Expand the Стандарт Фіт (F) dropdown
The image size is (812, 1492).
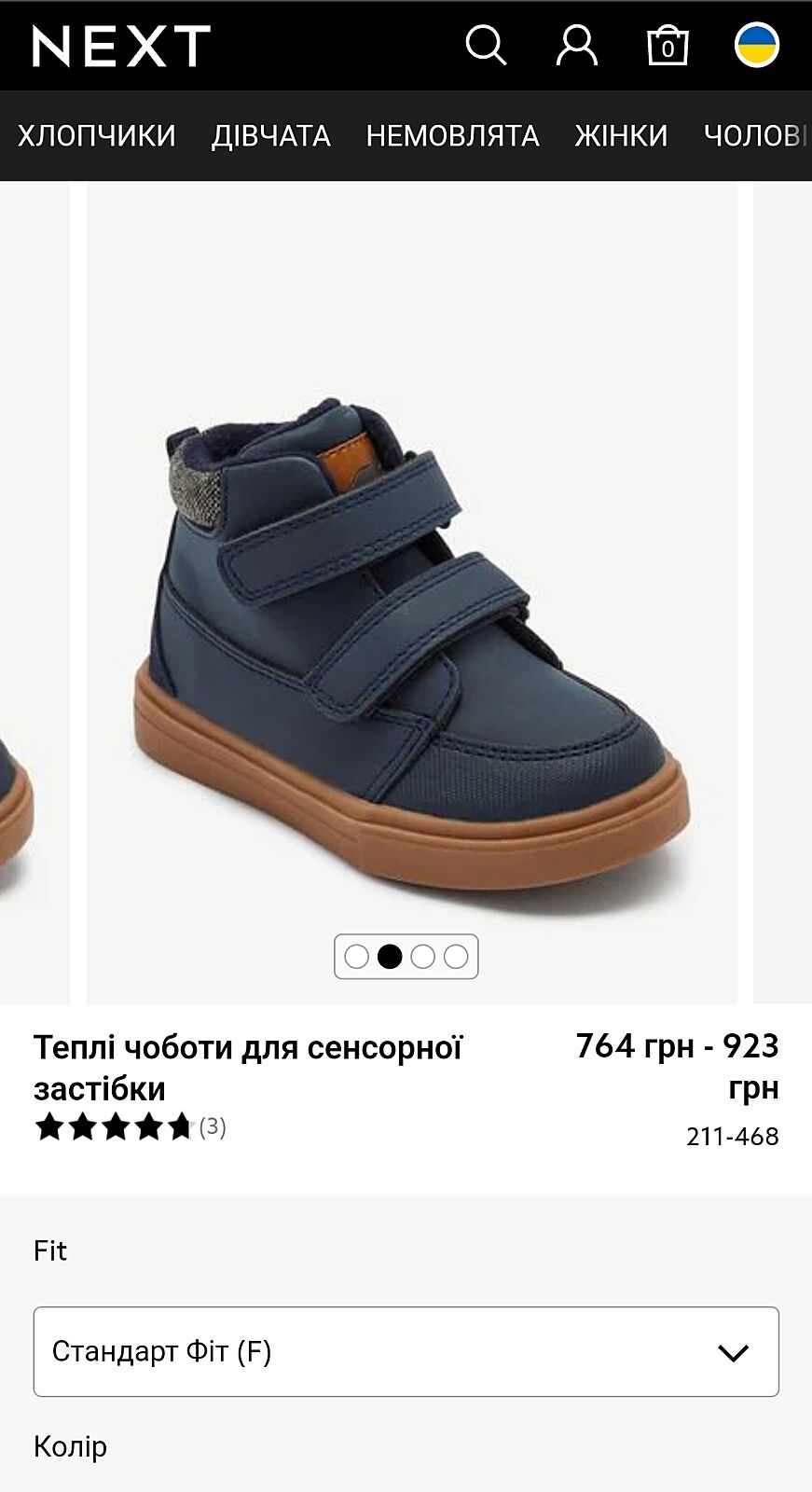406,1351
